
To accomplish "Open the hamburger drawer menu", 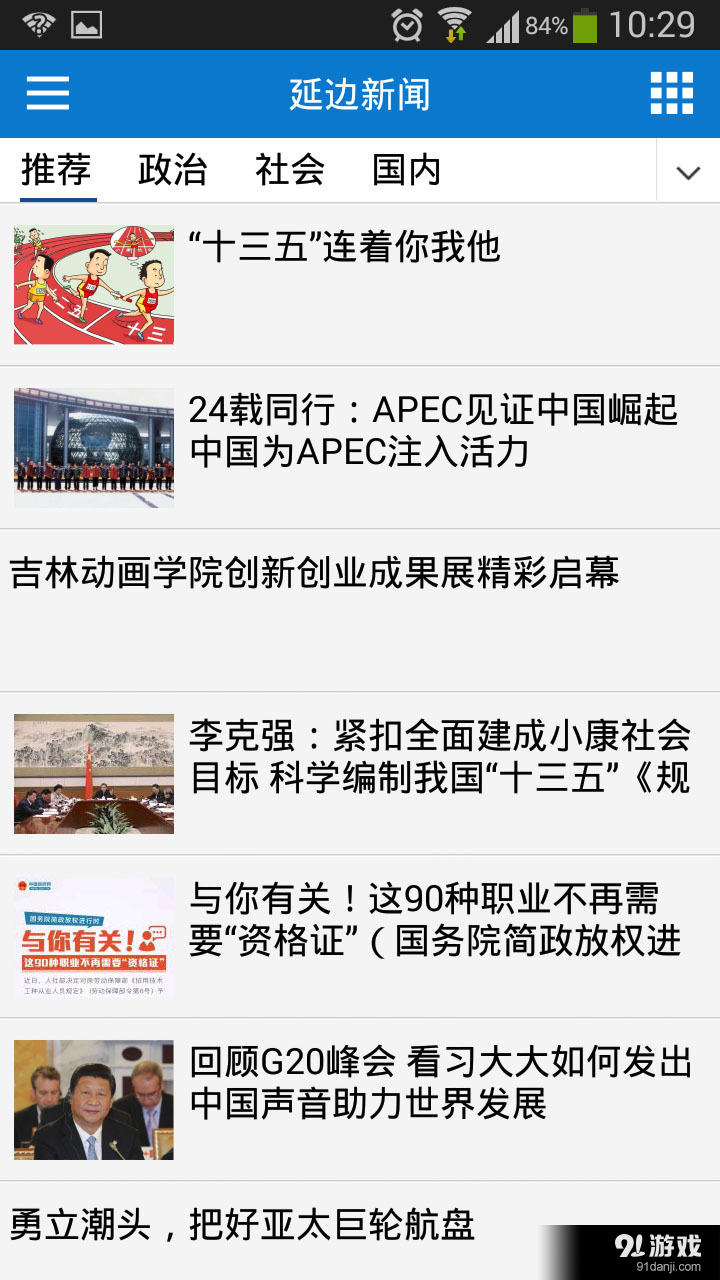I will click(x=48, y=94).
